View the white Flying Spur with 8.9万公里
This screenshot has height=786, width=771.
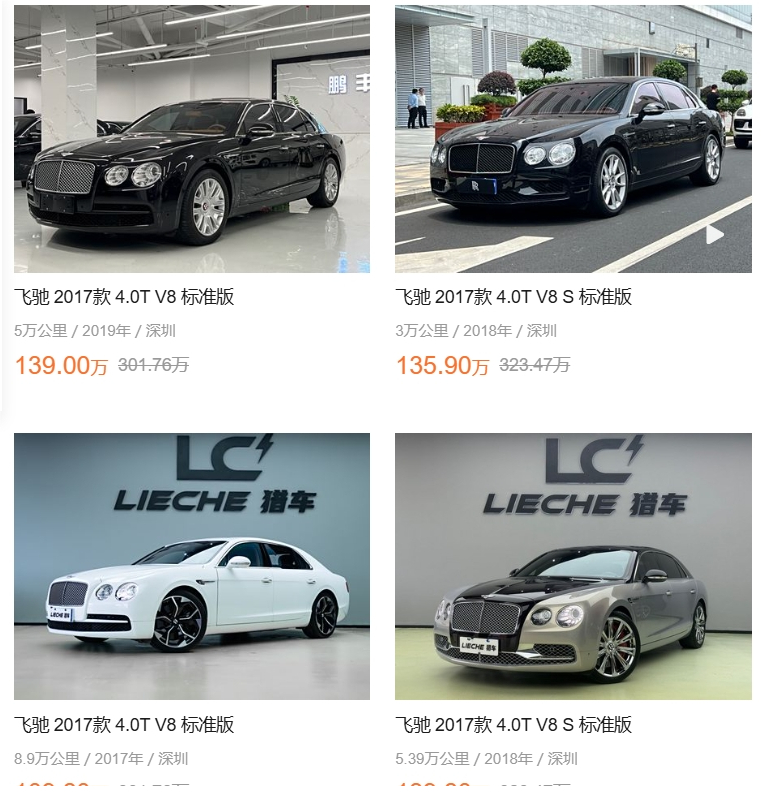click(x=191, y=567)
